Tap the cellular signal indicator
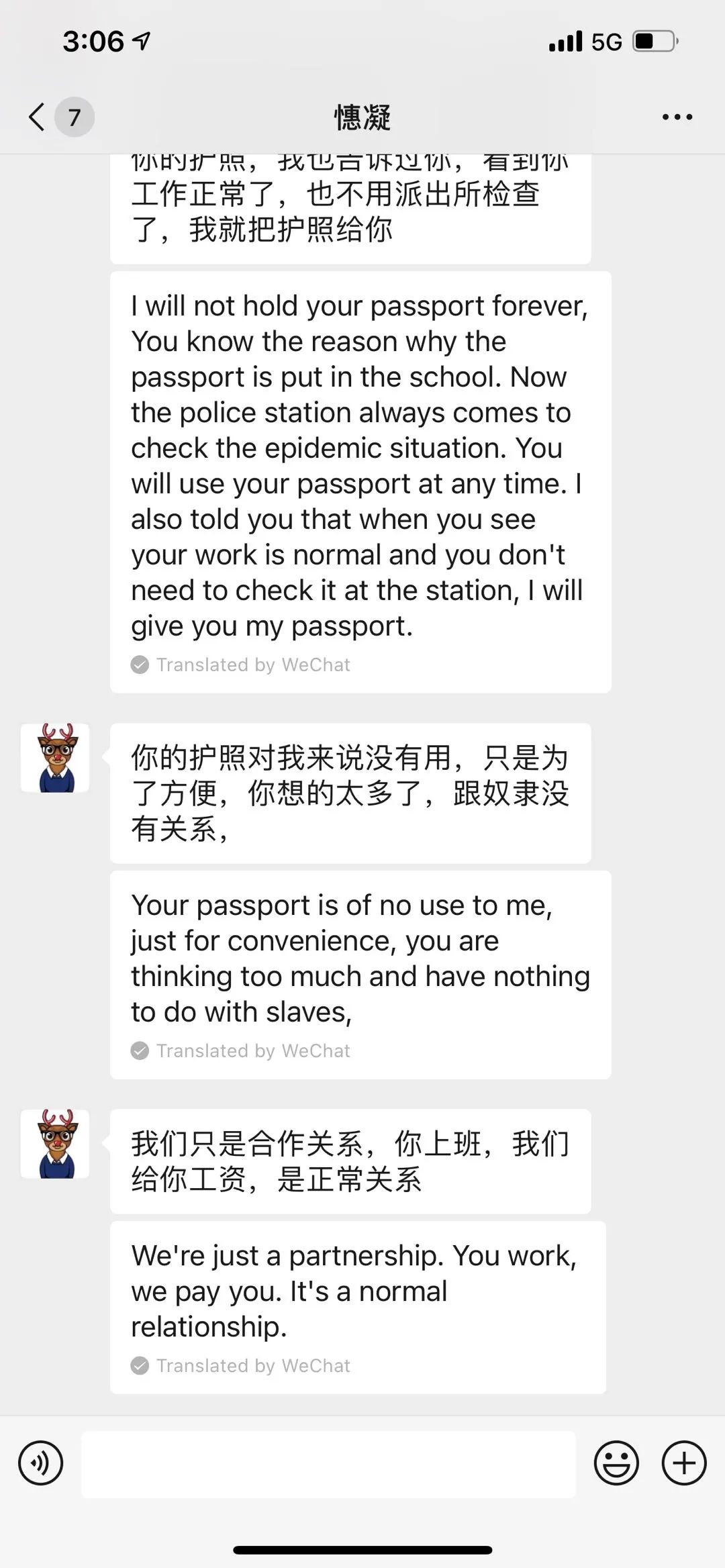 pos(566,40)
